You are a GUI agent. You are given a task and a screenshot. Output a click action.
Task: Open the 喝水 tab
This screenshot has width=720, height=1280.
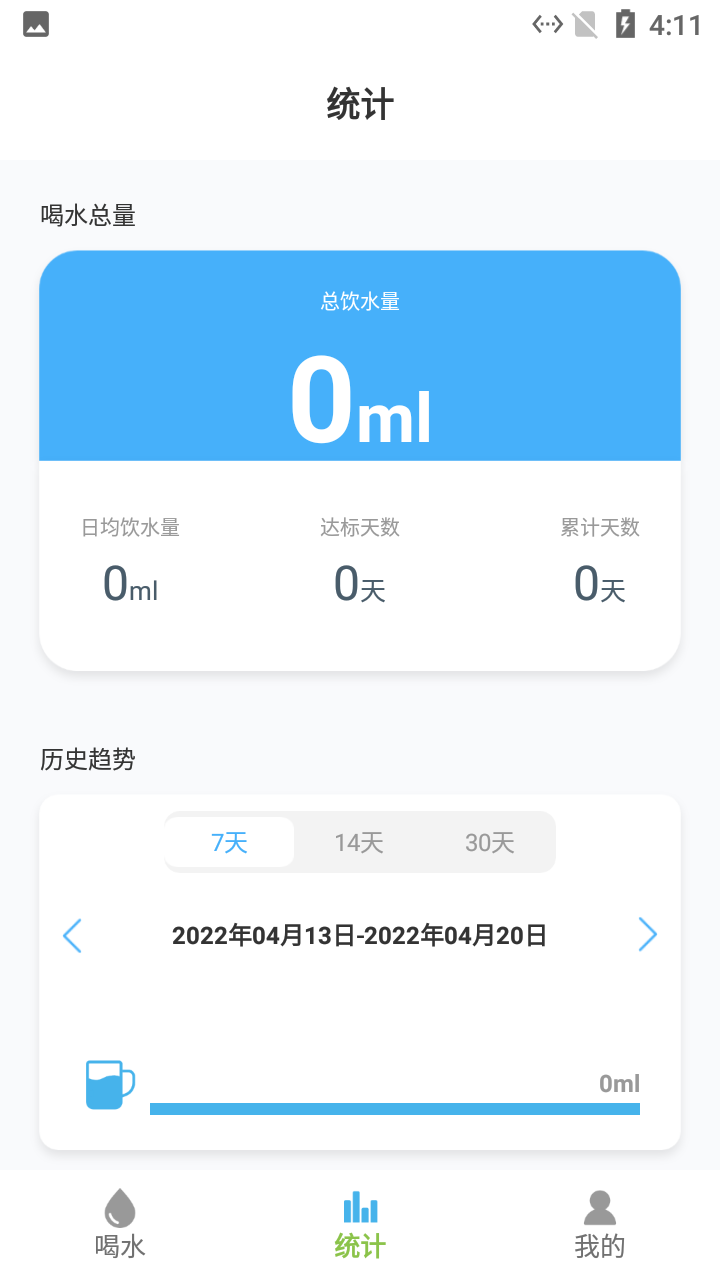click(x=120, y=1224)
